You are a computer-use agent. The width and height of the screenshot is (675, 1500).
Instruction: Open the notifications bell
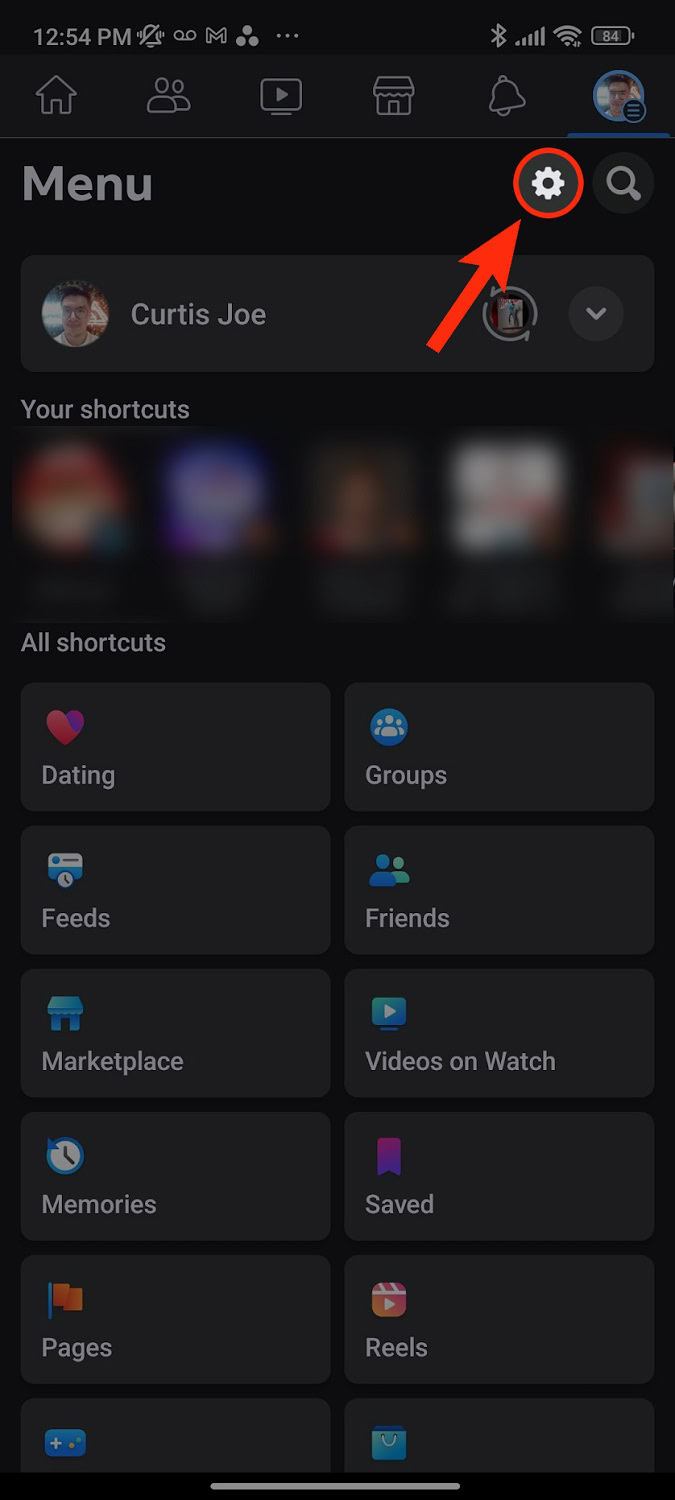pos(507,96)
